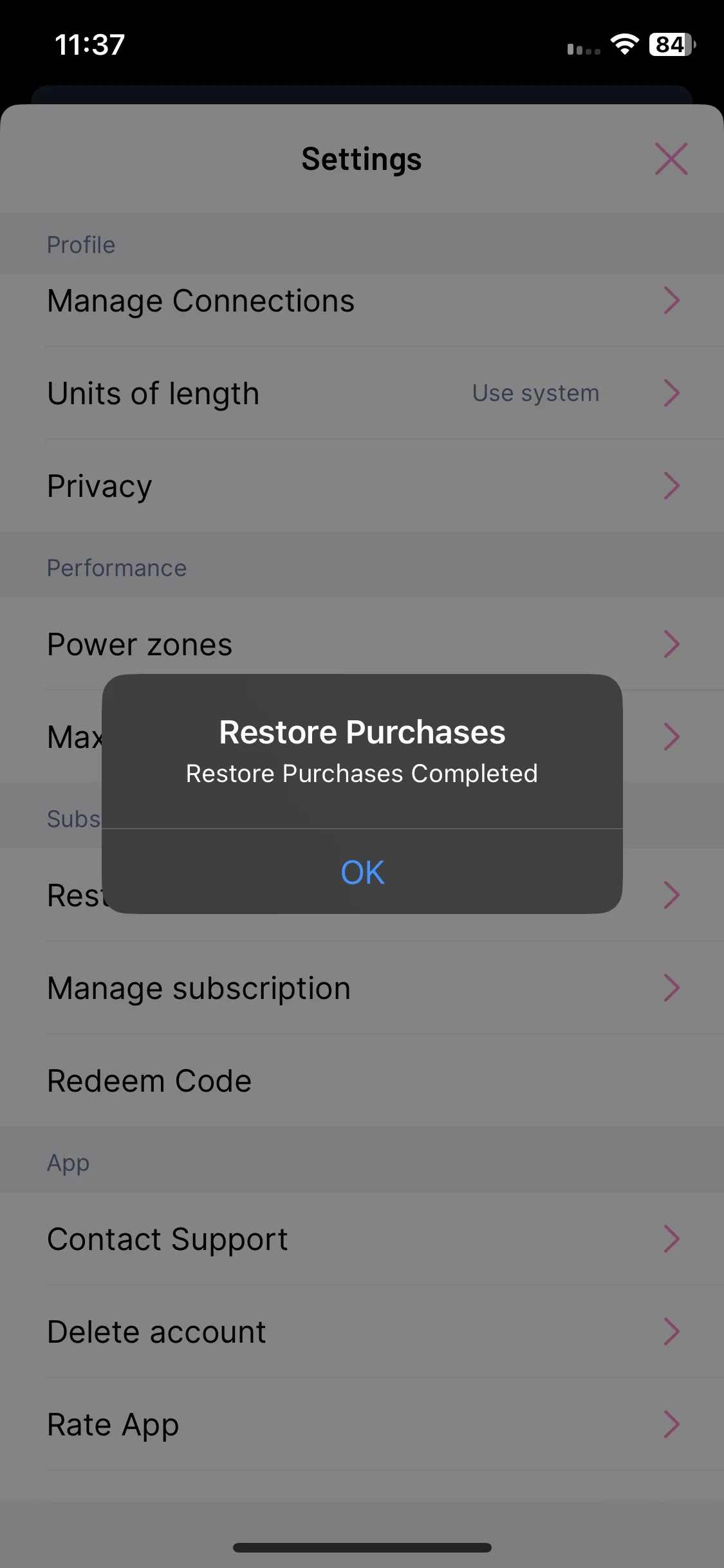Open Power zones
724x1568 pixels.
coord(362,644)
